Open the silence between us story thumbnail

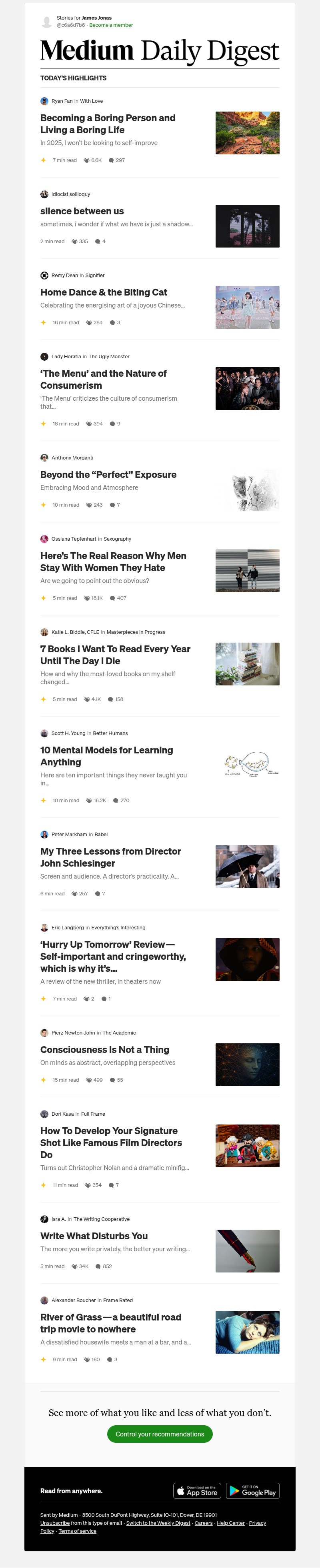247,226
